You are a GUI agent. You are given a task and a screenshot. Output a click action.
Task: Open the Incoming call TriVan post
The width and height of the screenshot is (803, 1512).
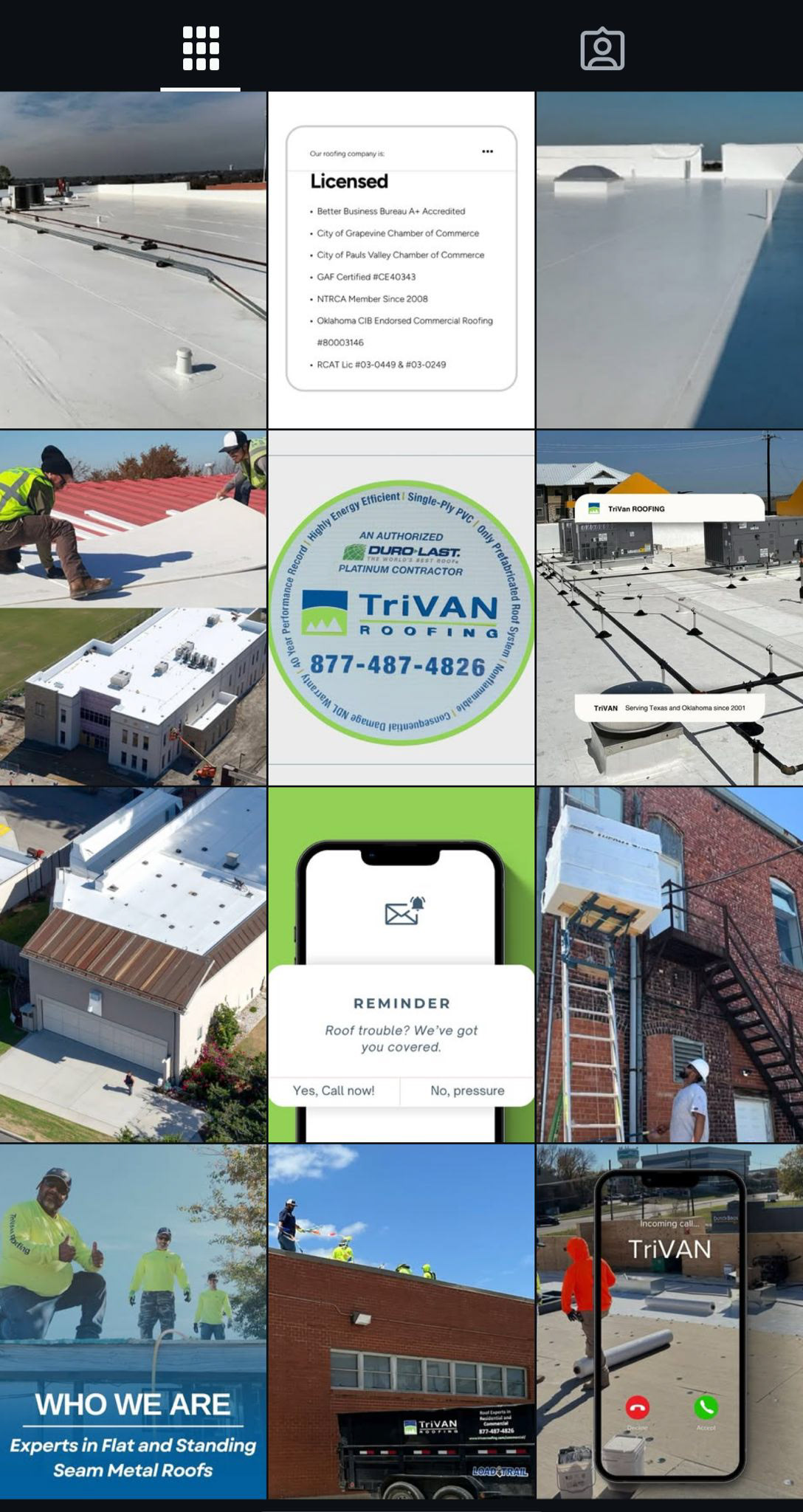pos(669,1321)
